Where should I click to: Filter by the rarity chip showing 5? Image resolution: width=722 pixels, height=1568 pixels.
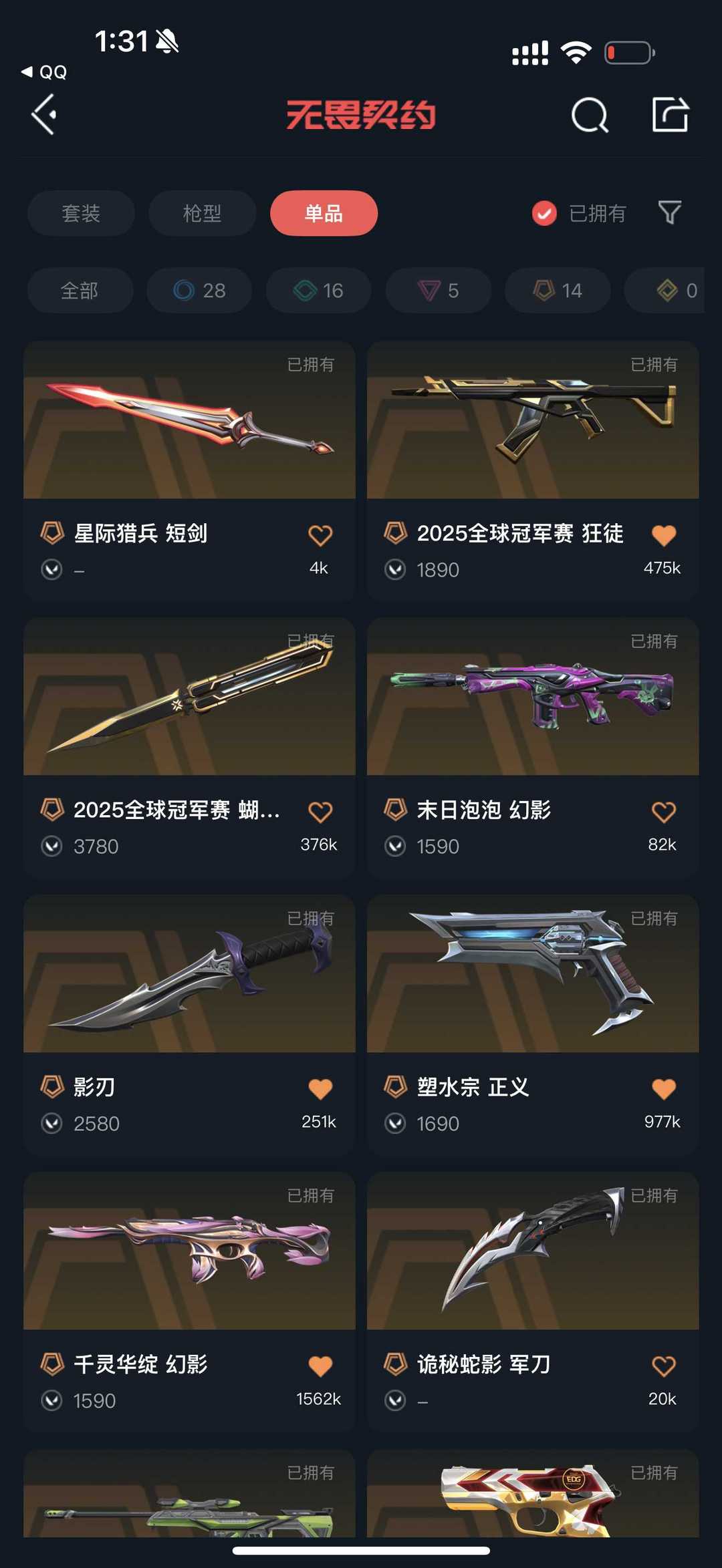[x=438, y=291]
